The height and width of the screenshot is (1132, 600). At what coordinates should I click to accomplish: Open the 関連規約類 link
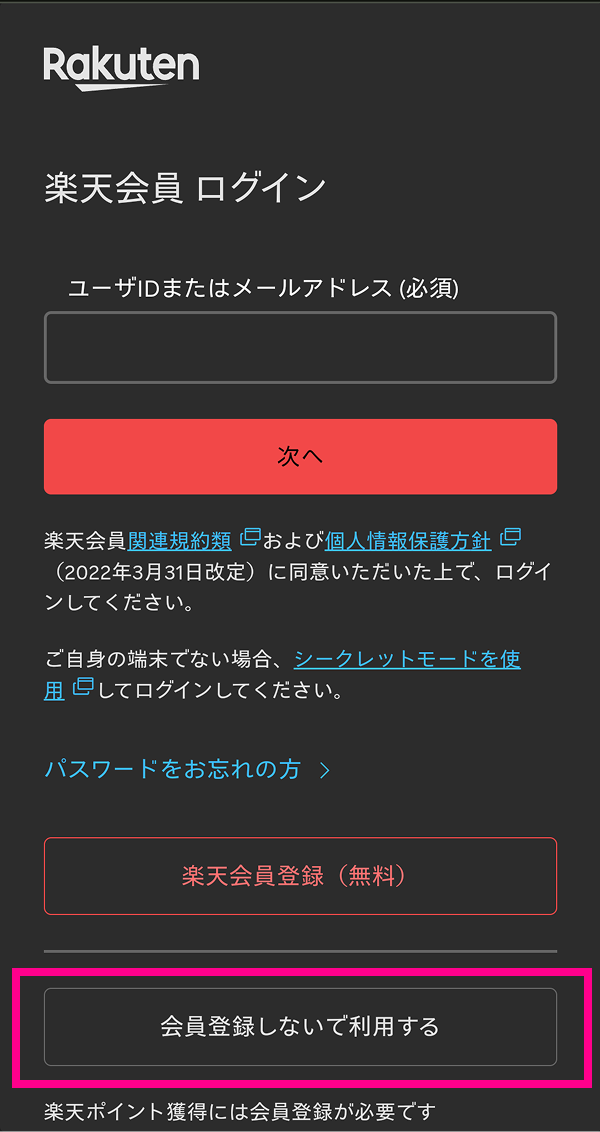pyautogui.click(x=180, y=541)
